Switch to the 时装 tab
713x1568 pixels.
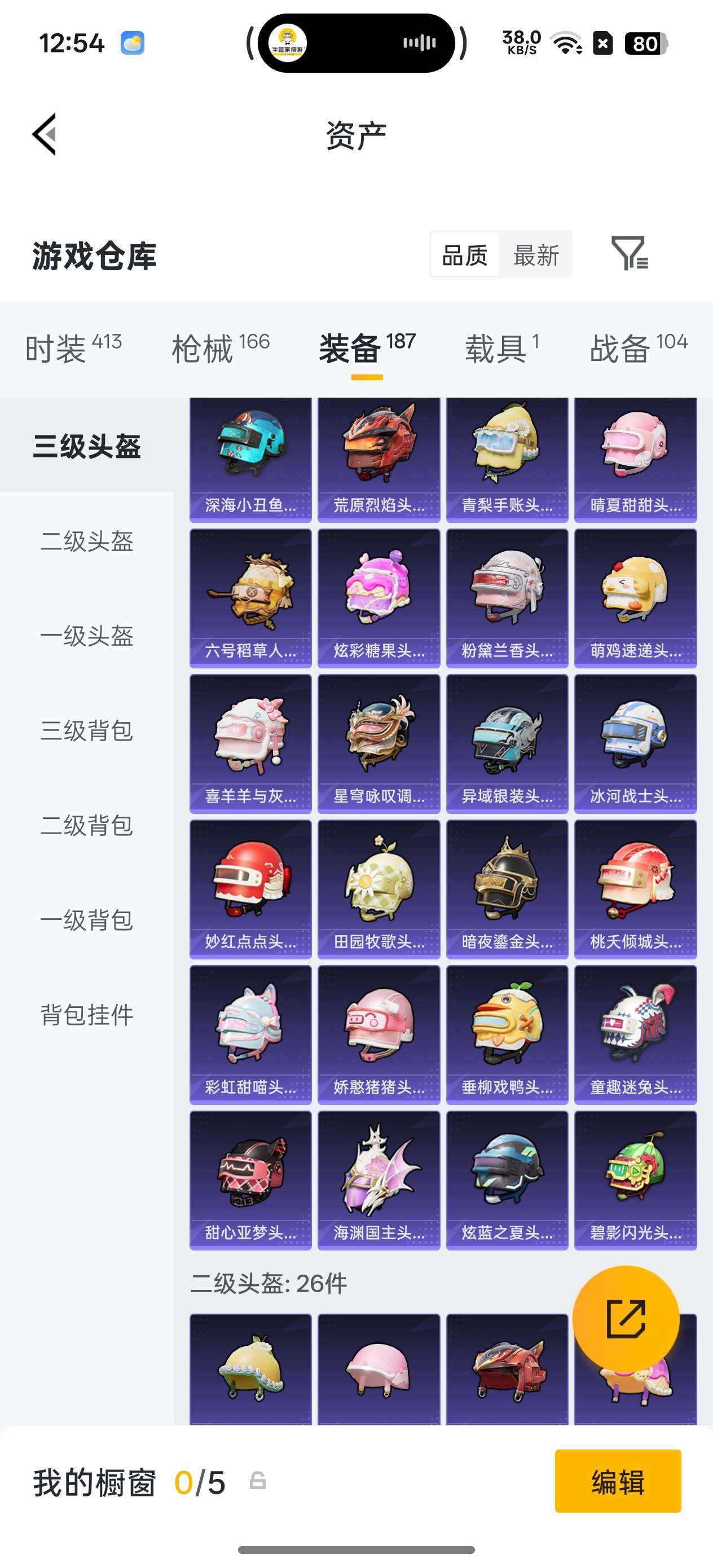pos(73,349)
